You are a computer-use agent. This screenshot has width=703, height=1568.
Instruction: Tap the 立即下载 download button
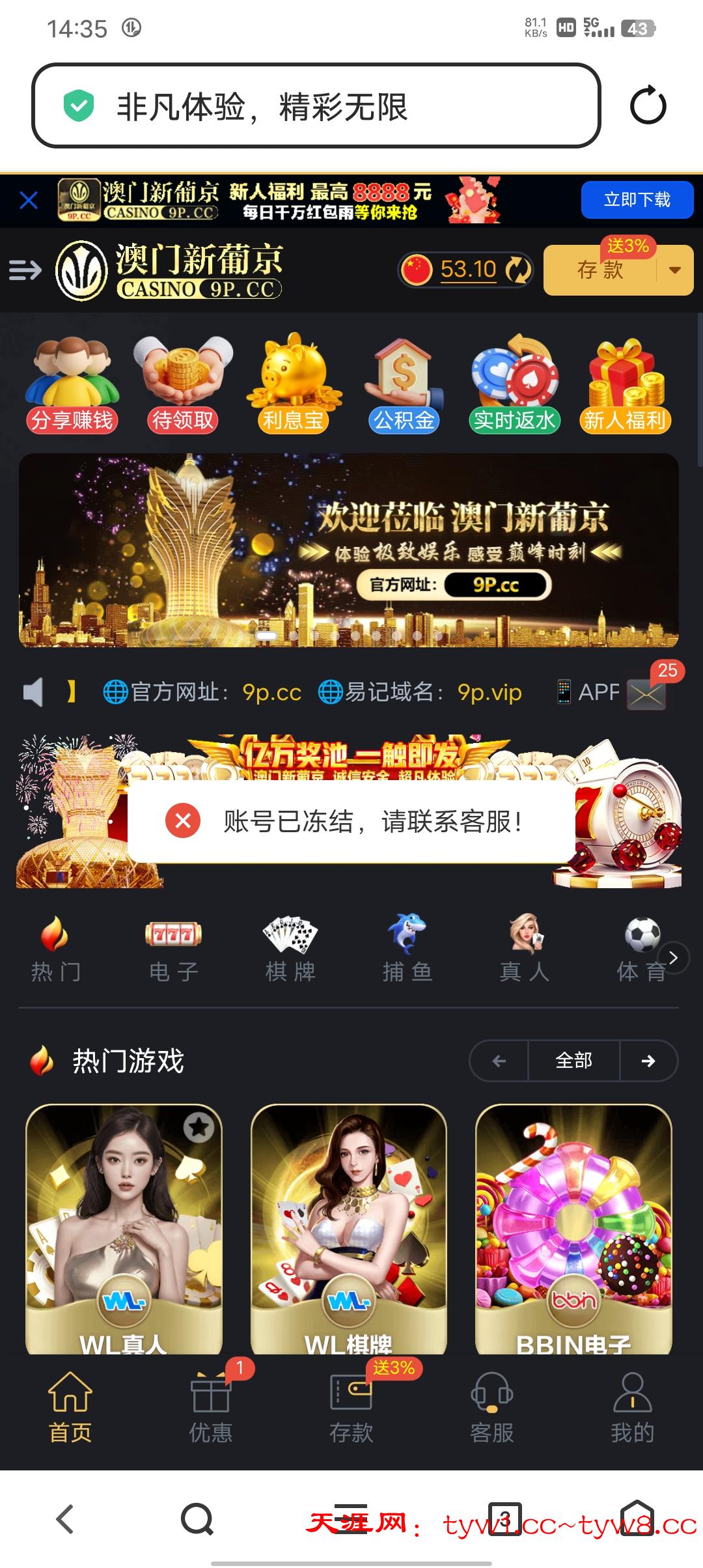[x=637, y=200]
